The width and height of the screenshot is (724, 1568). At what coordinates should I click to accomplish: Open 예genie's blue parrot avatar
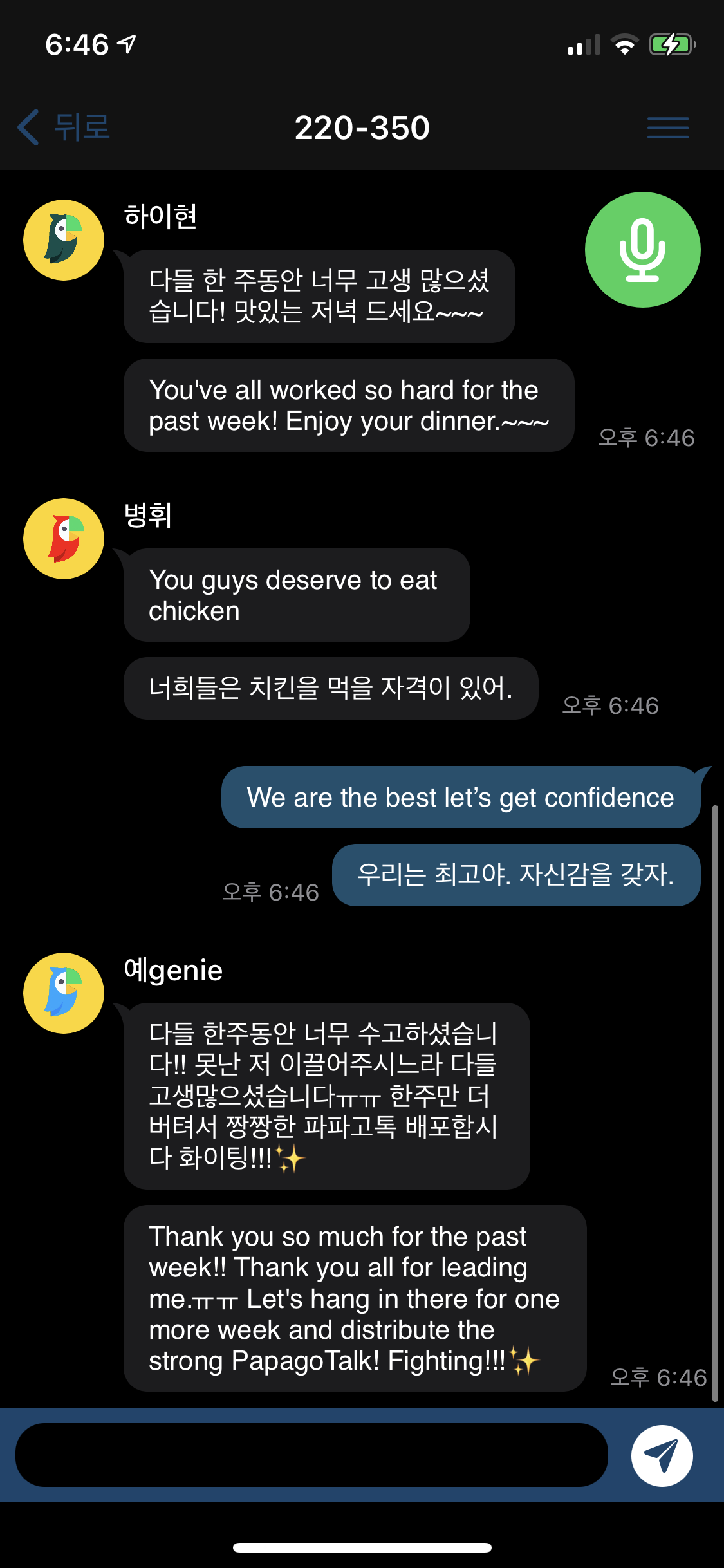(64, 993)
